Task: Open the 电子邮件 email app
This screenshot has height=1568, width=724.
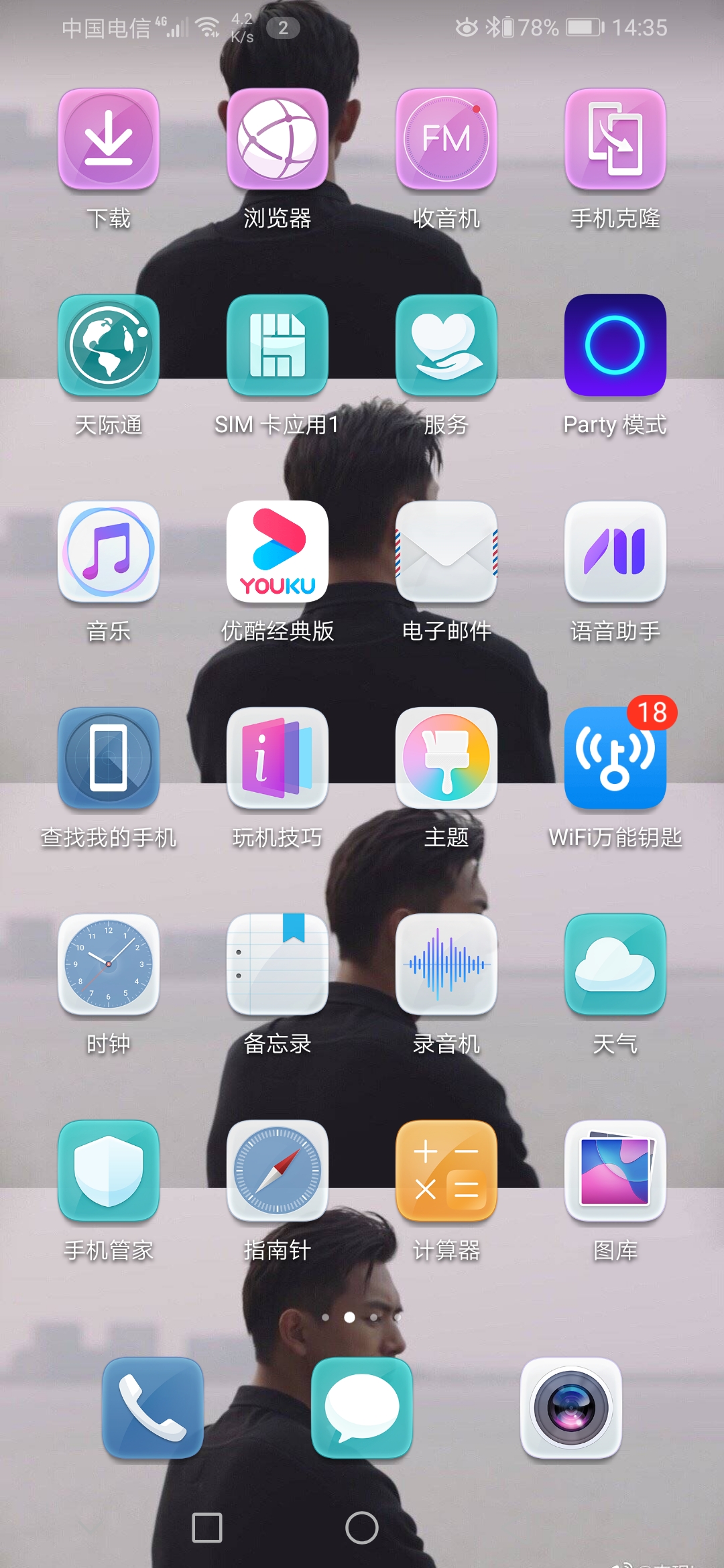Action: tap(446, 552)
